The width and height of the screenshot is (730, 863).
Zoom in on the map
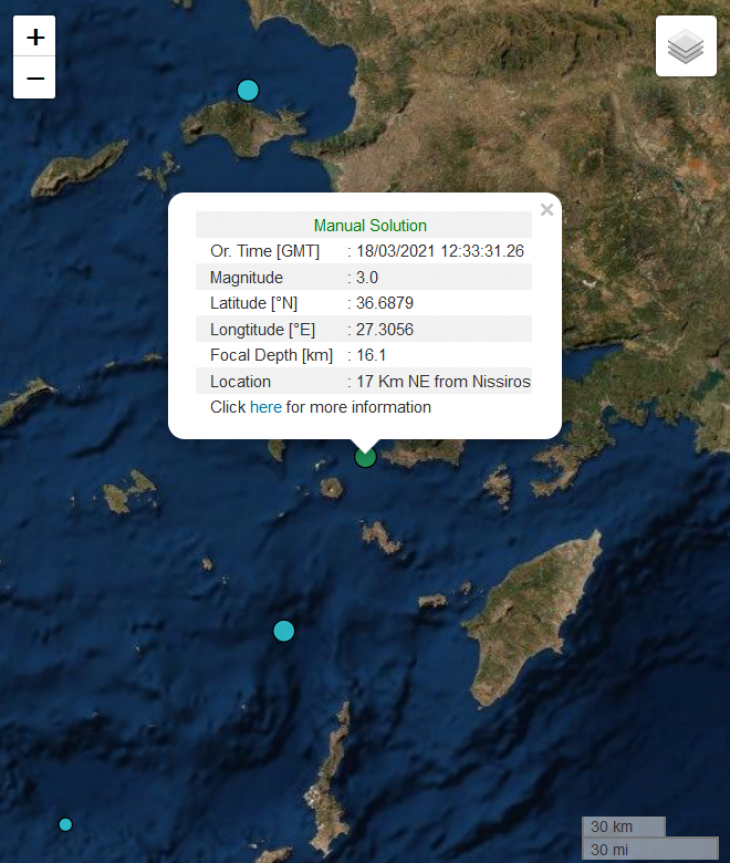tap(35, 38)
